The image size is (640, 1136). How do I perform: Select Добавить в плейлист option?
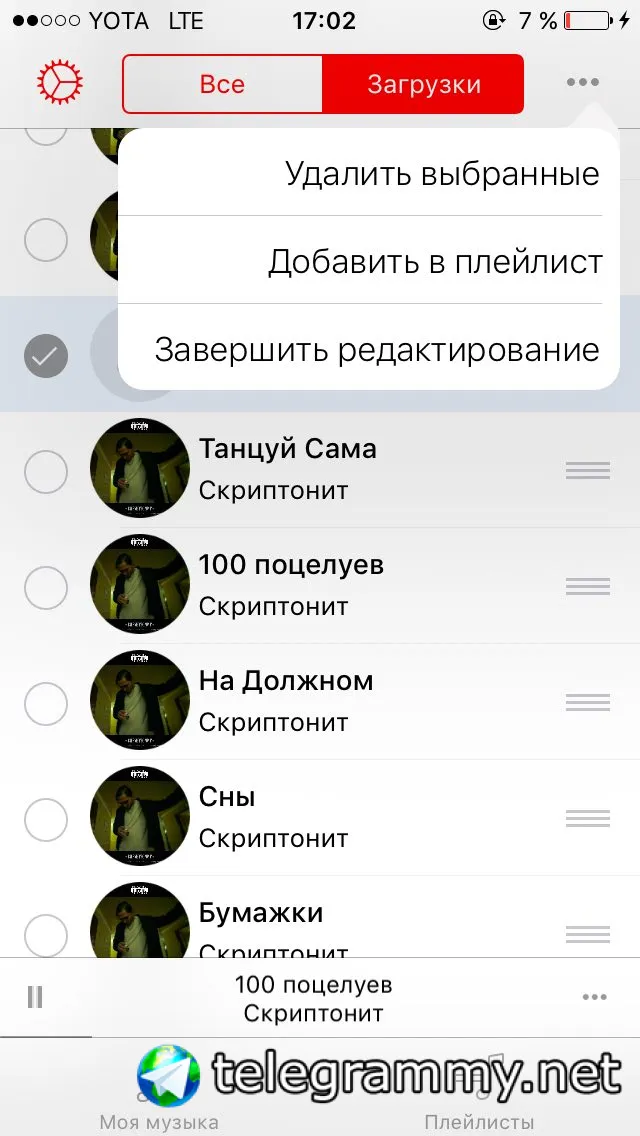pyautogui.click(x=435, y=262)
